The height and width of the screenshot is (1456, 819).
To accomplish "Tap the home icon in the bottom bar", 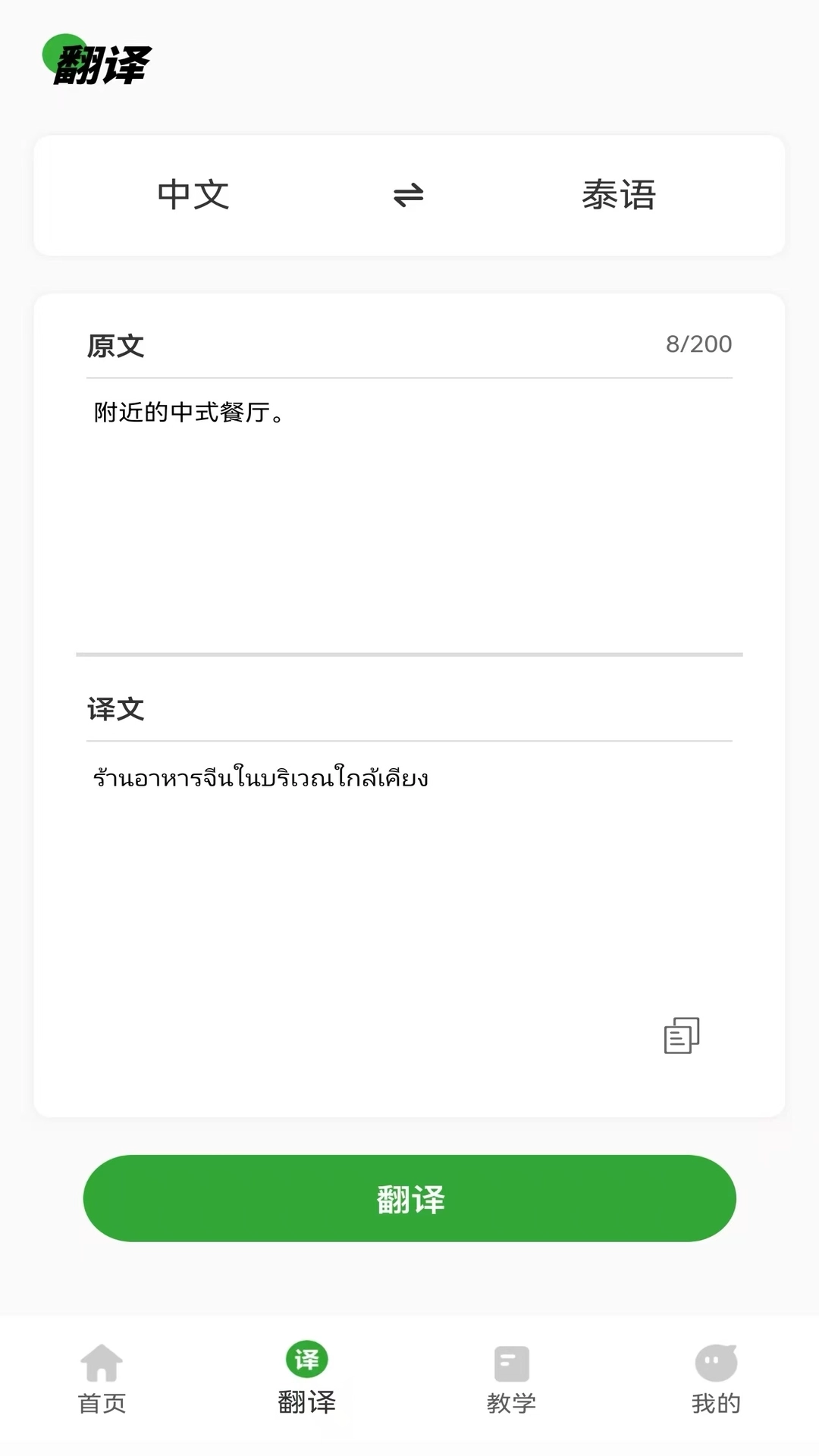I will (x=102, y=1363).
